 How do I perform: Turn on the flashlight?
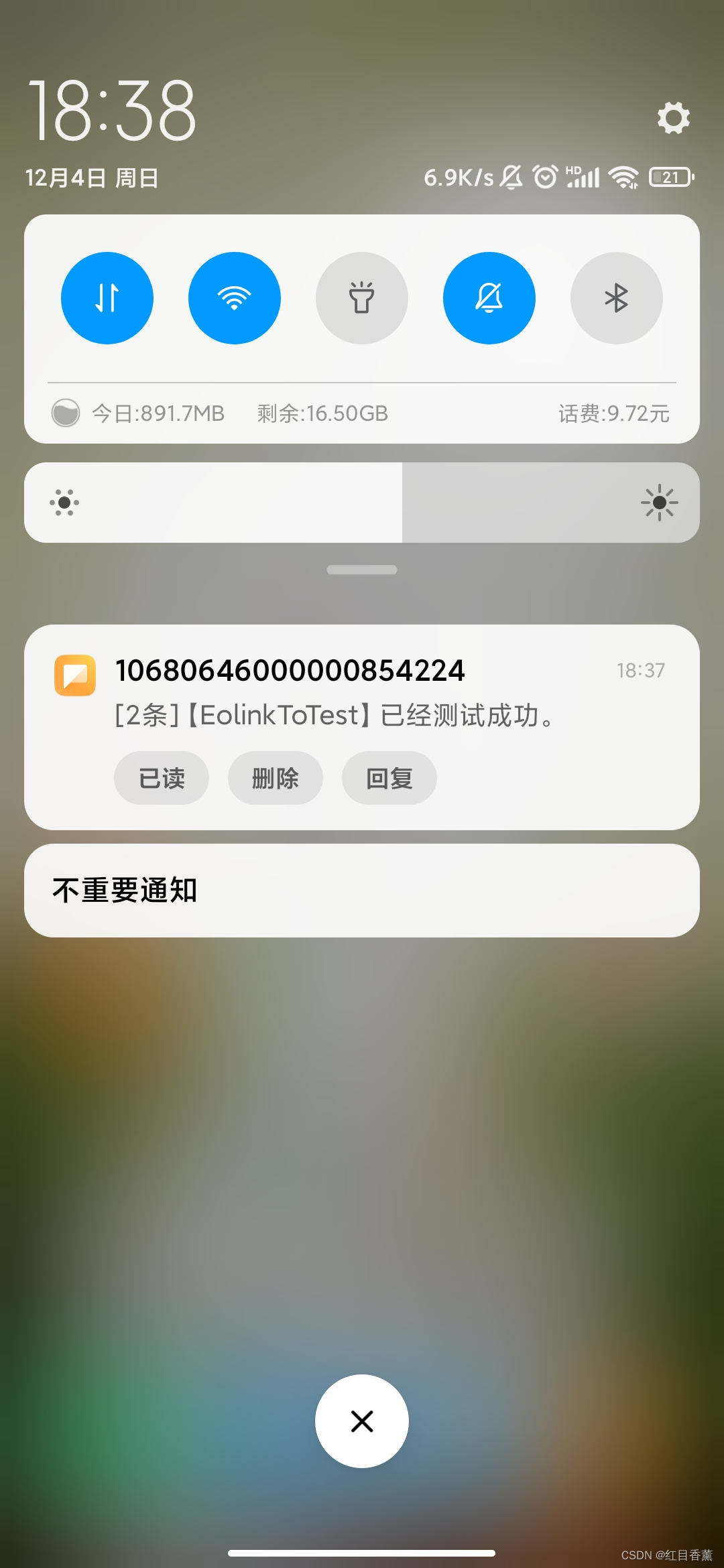coord(362,298)
